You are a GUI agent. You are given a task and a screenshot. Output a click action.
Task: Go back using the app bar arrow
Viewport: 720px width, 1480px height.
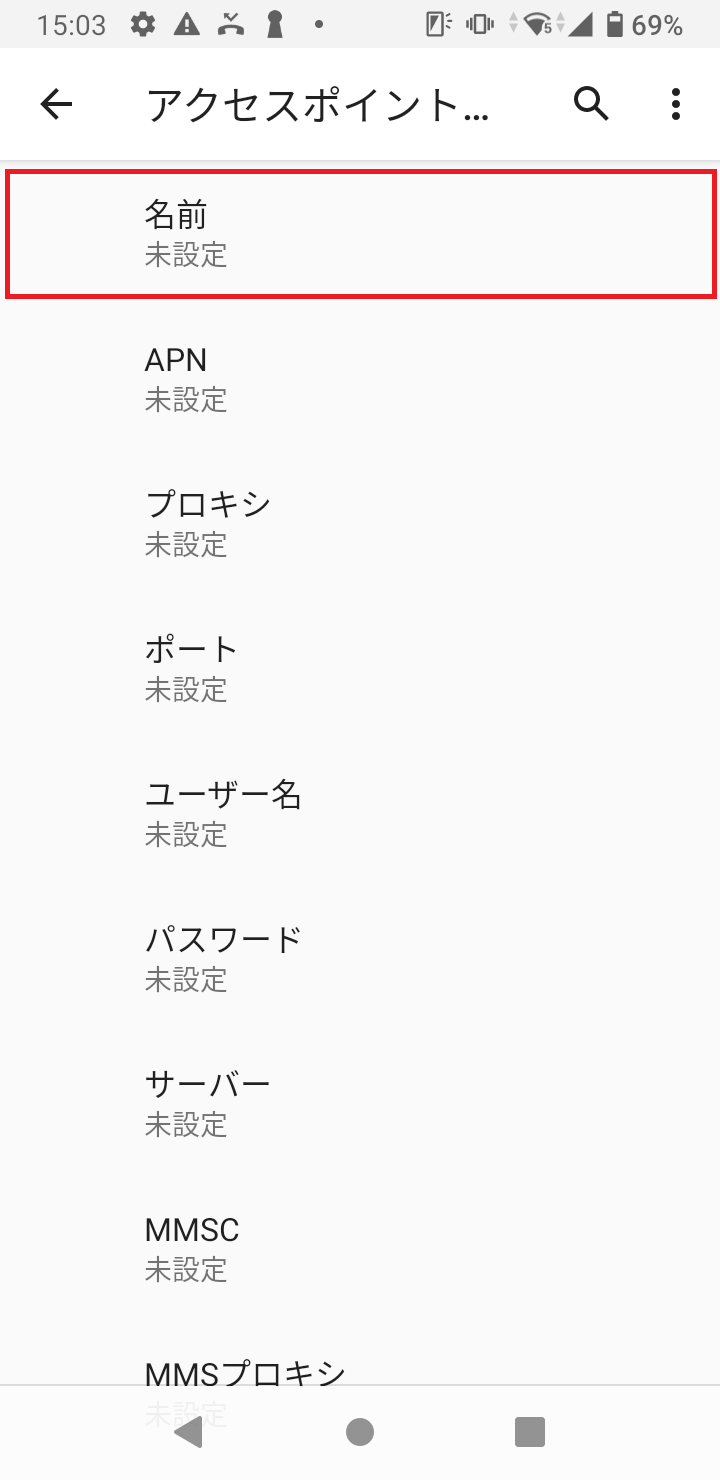click(57, 104)
